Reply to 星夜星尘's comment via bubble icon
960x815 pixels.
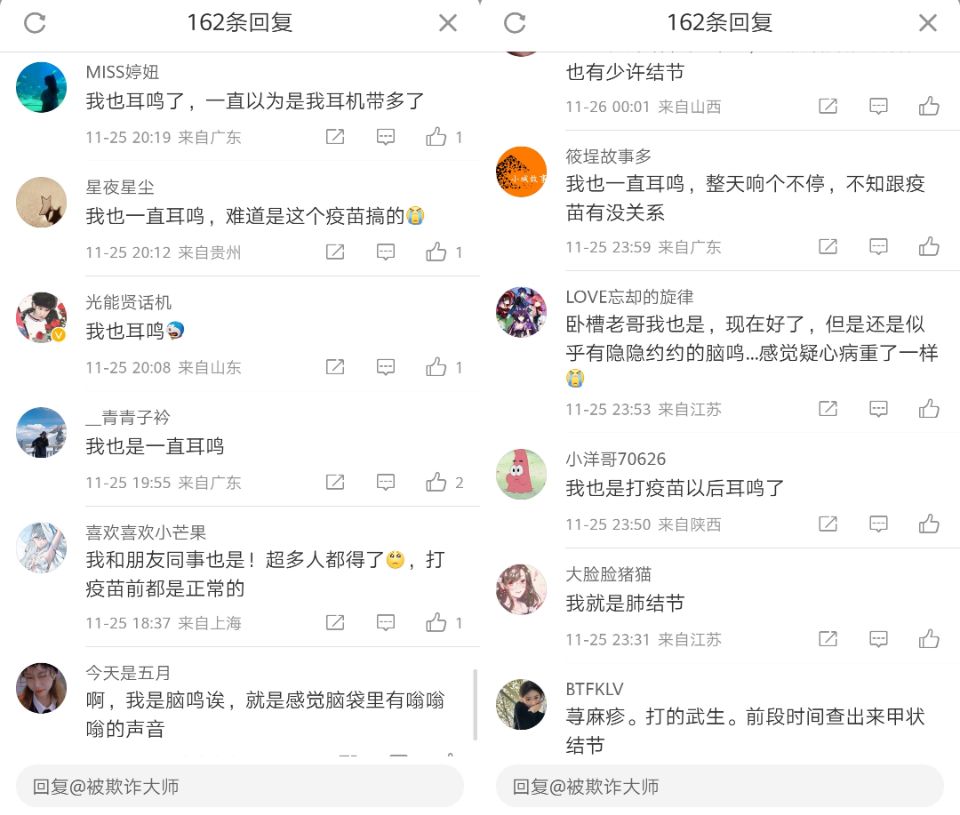coord(385,252)
